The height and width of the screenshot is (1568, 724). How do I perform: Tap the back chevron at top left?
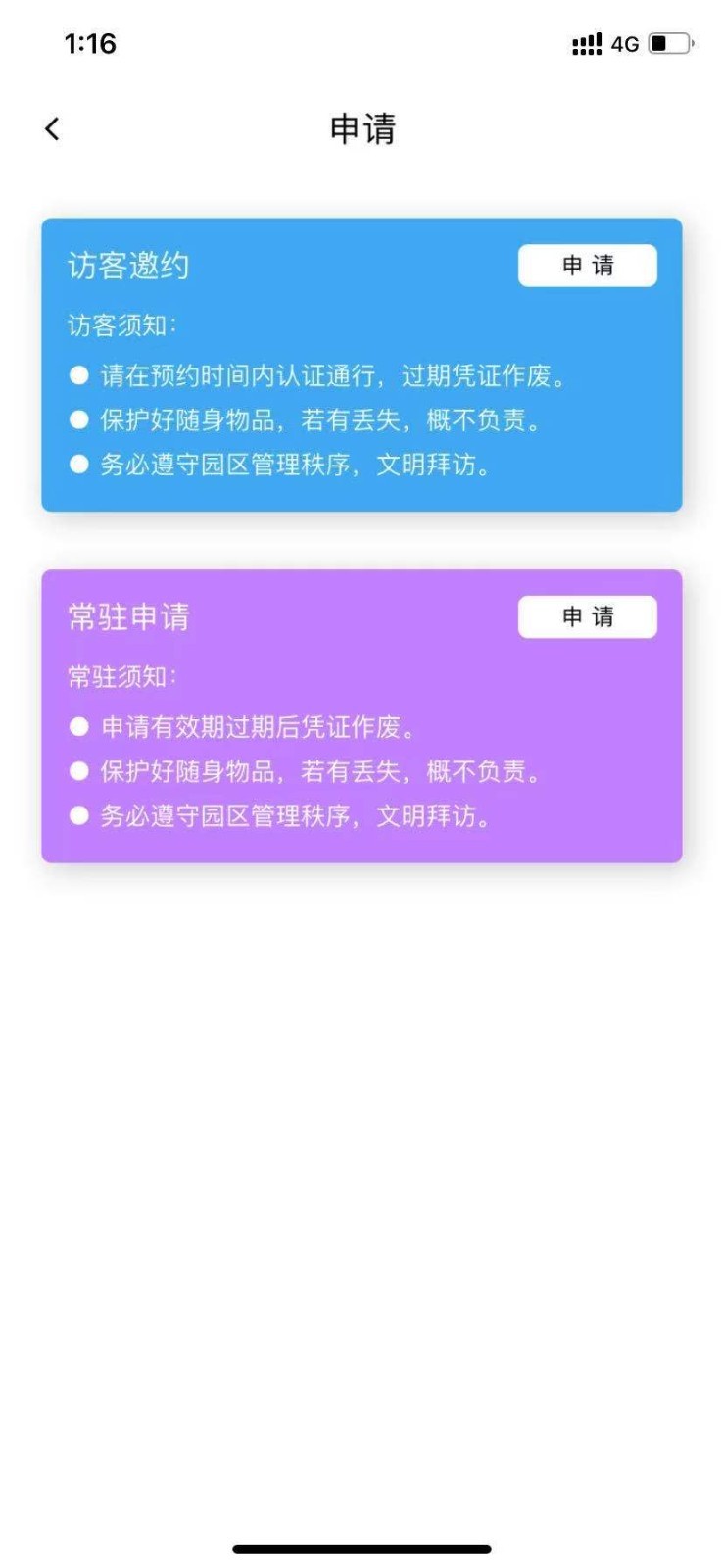click(x=51, y=128)
